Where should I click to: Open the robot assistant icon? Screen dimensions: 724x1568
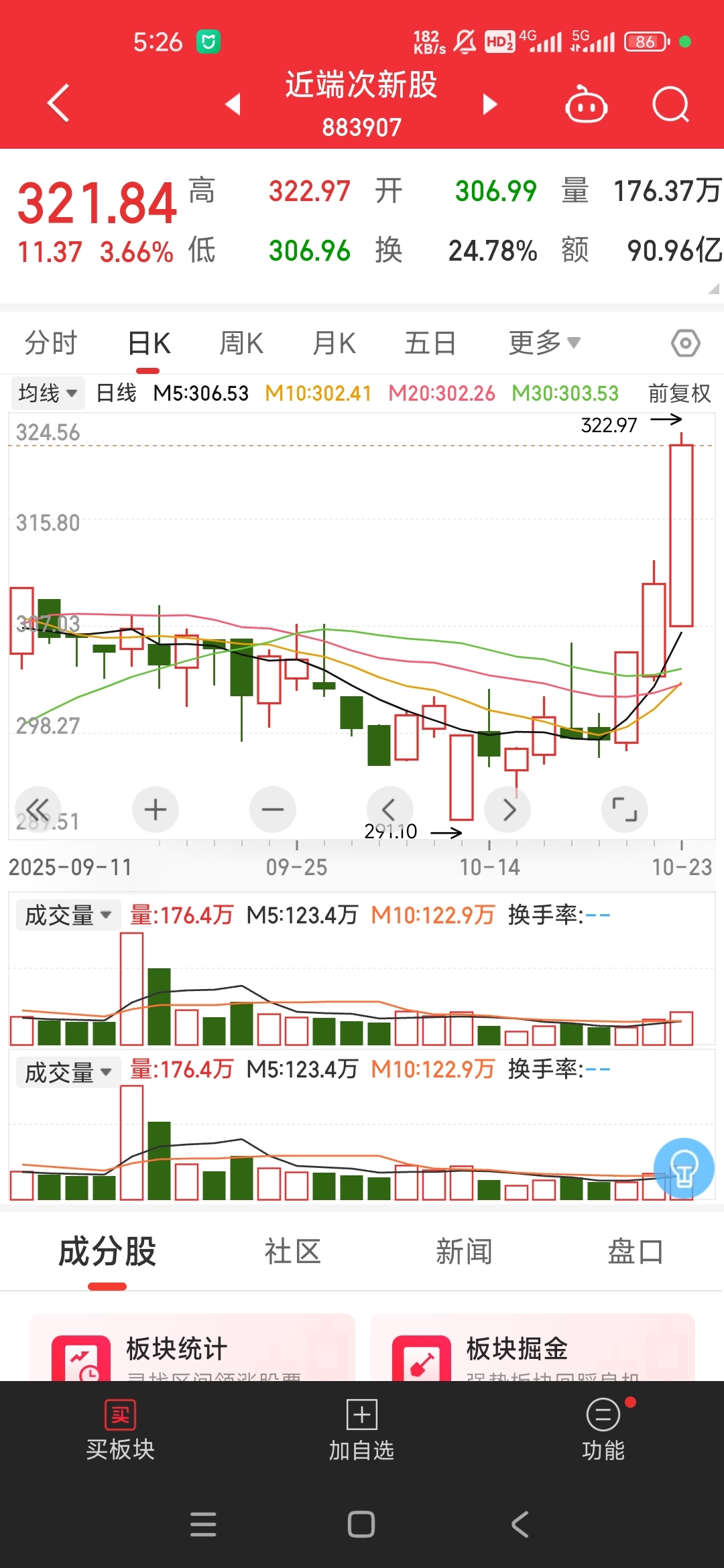[x=586, y=105]
